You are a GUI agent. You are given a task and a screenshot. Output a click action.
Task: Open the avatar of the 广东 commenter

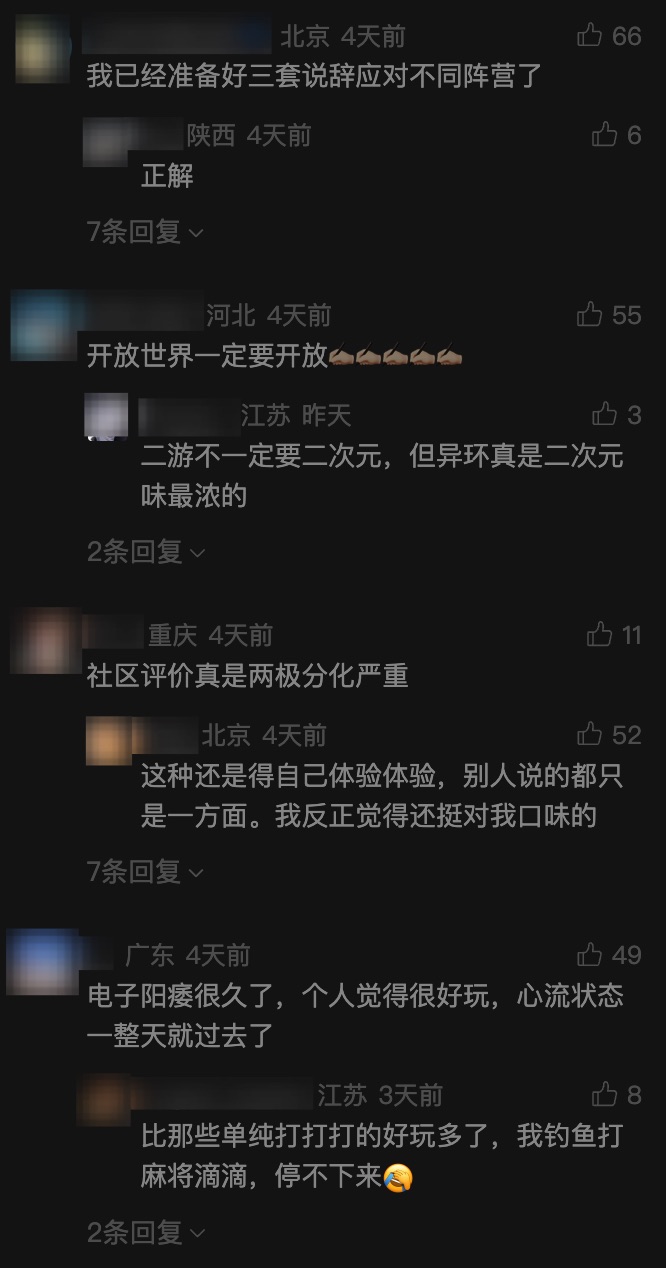point(43,961)
